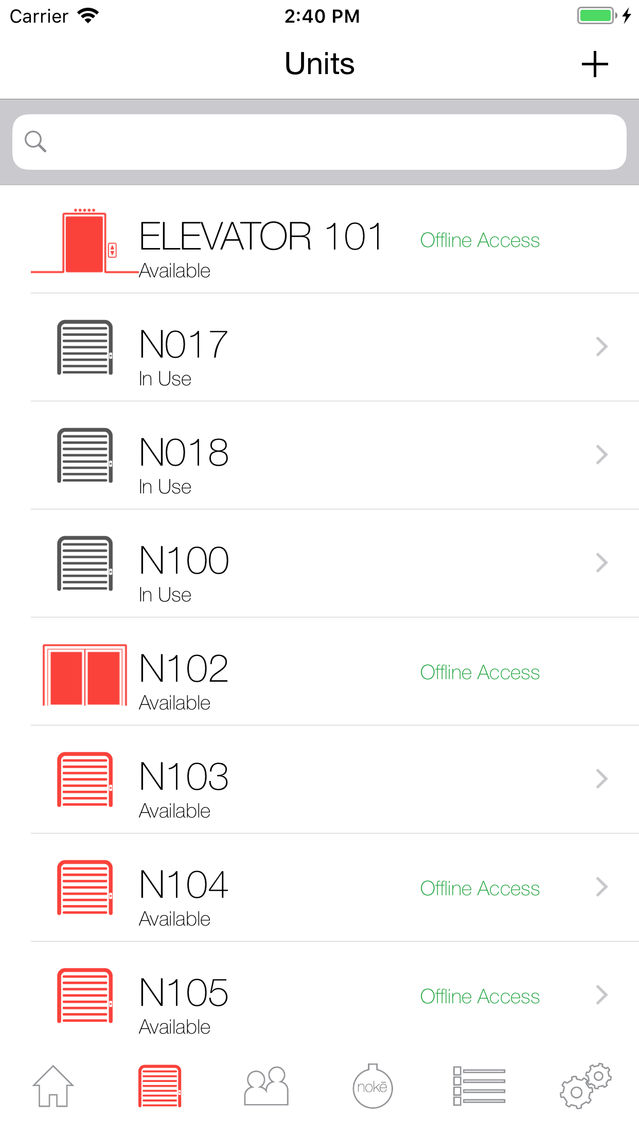Select available unit N103
639x1136 pixels.
[320, 780]
